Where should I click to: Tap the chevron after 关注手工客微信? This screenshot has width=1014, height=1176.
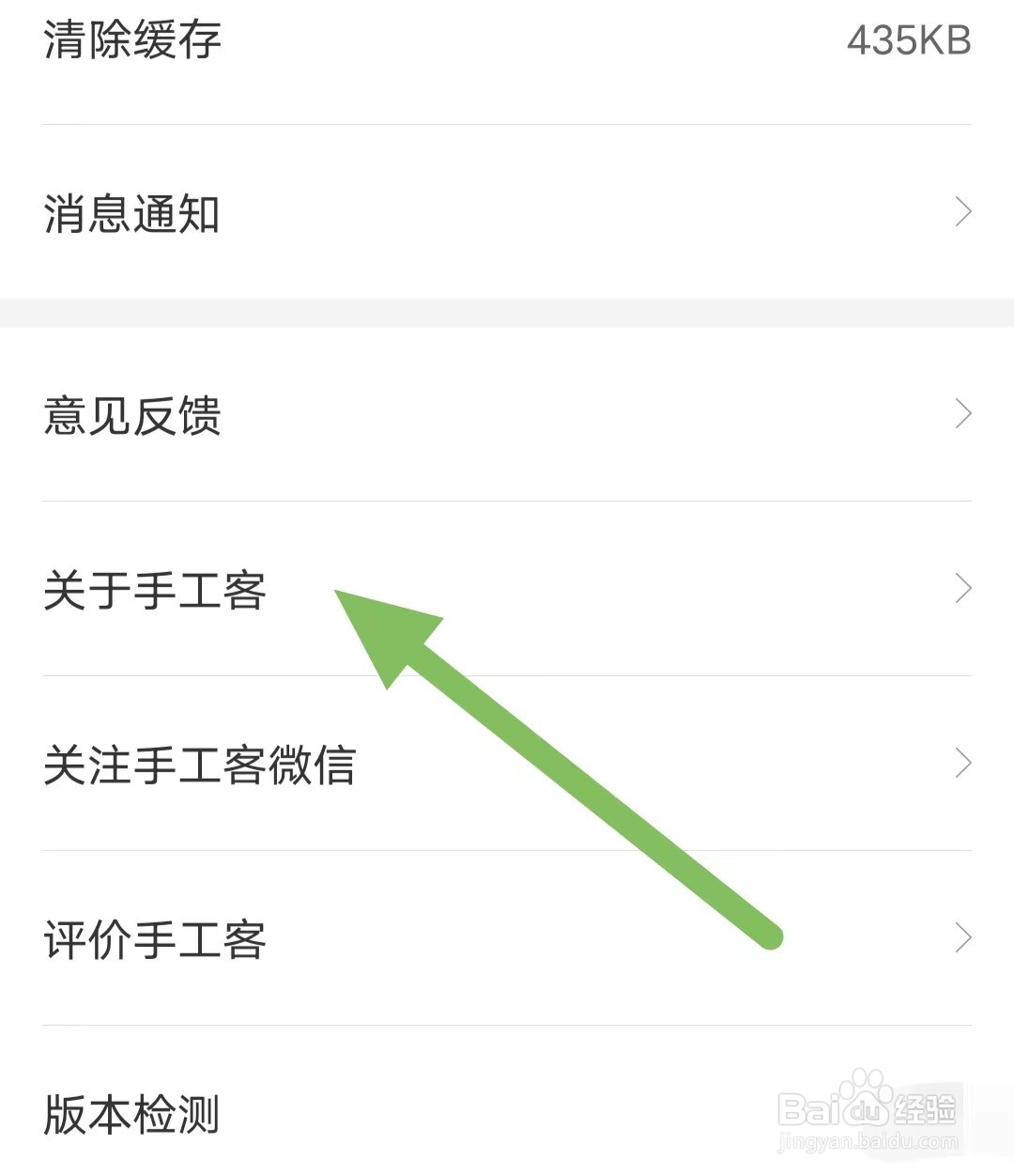click(x=963, y=764)
